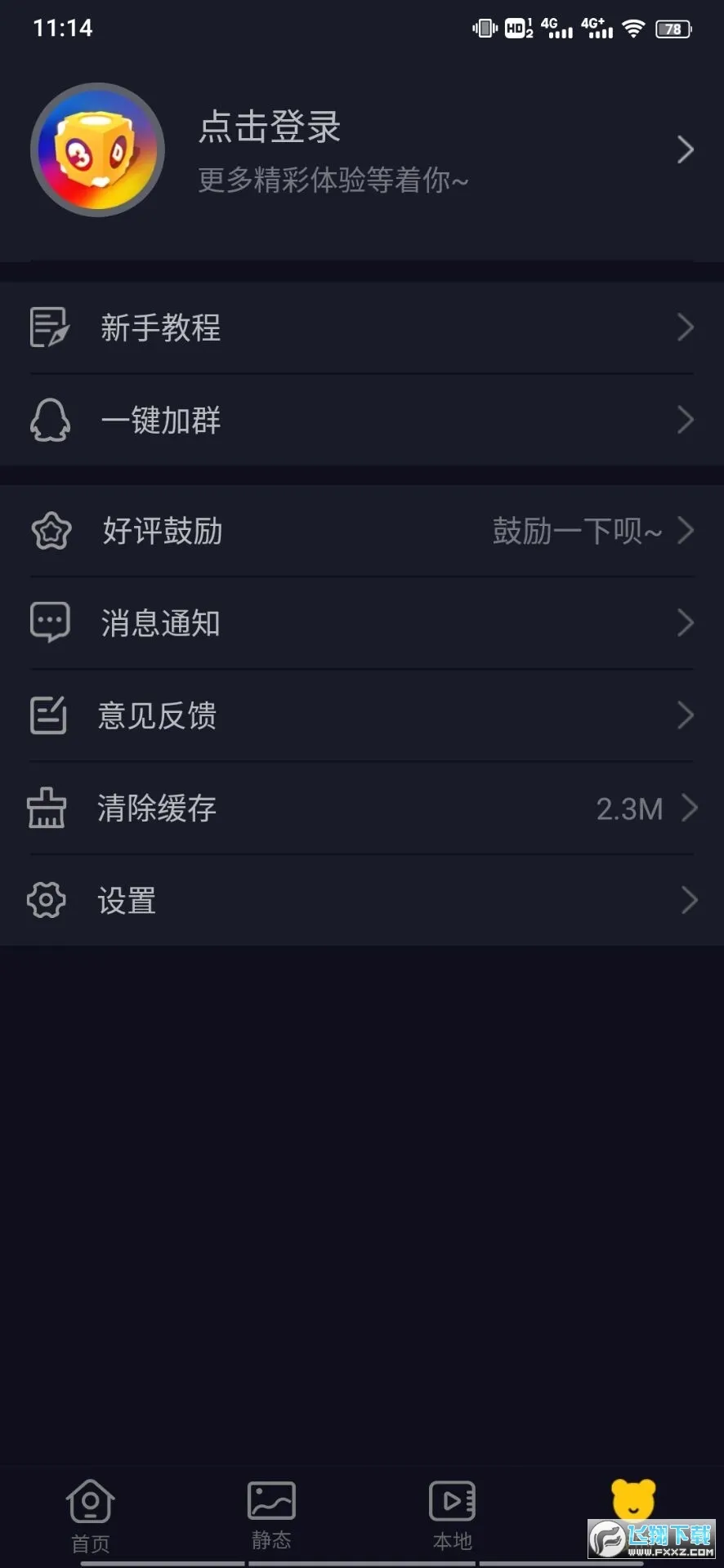Open the 设置 row via its arrow

[686, 899]
